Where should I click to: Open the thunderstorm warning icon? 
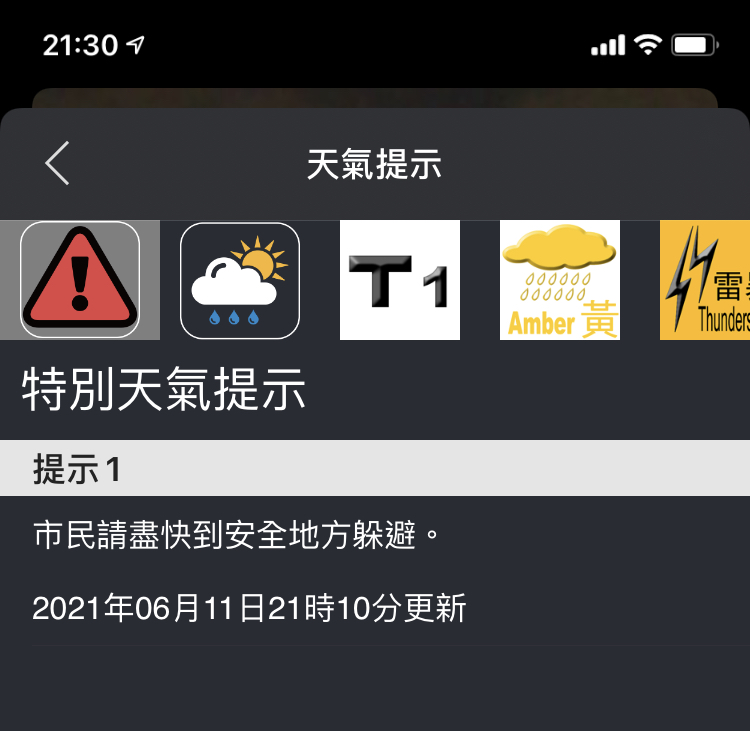point(706,280)
